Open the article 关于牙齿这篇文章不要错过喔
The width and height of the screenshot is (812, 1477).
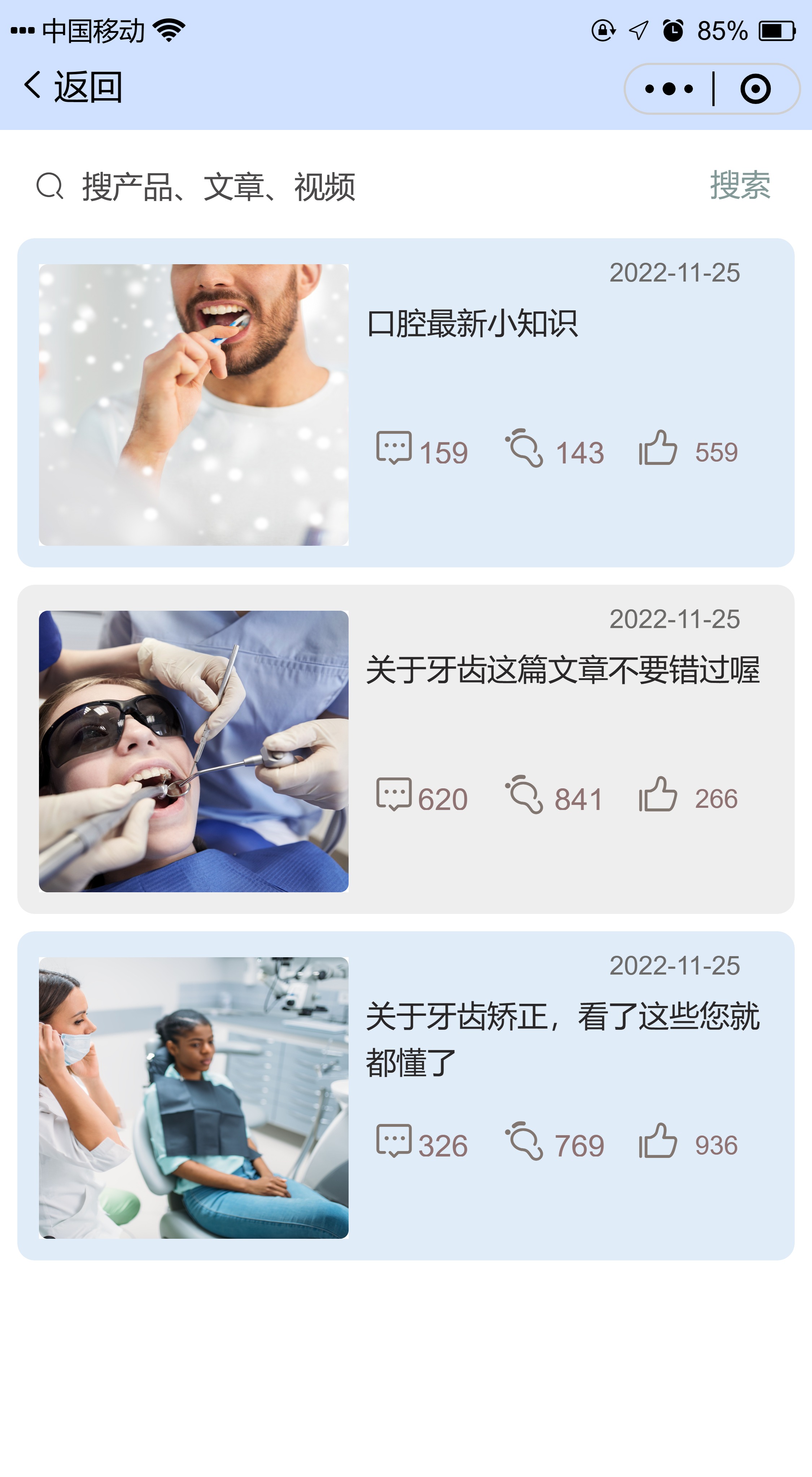click(x=563, y=670)
